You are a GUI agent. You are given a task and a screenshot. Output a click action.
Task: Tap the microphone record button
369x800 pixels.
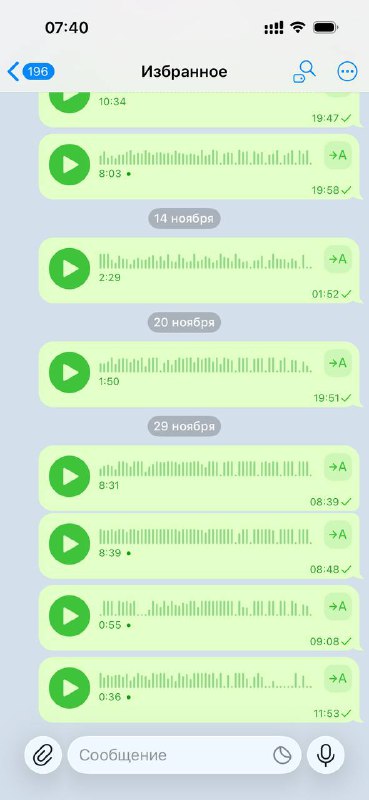[326, 755]
